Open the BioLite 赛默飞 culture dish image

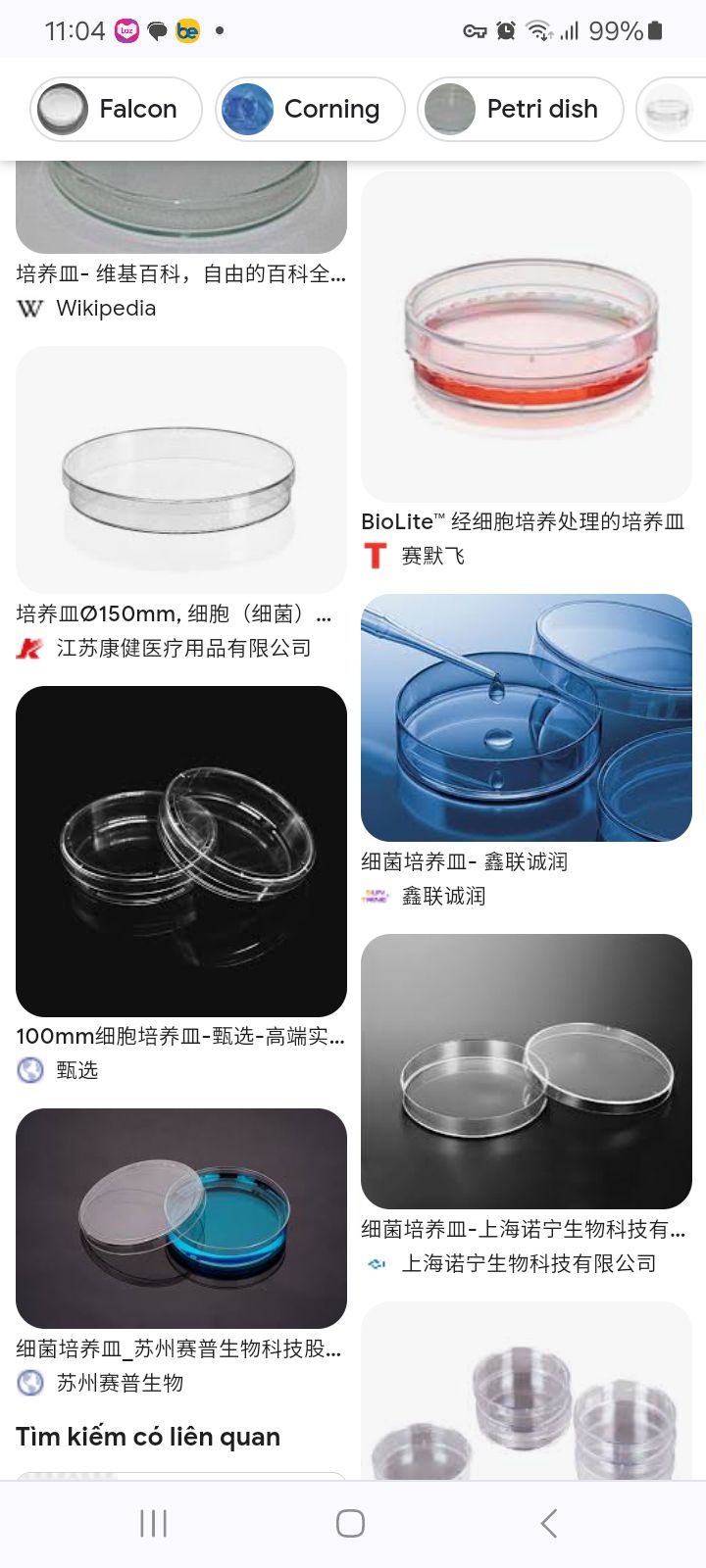(527, 337)
